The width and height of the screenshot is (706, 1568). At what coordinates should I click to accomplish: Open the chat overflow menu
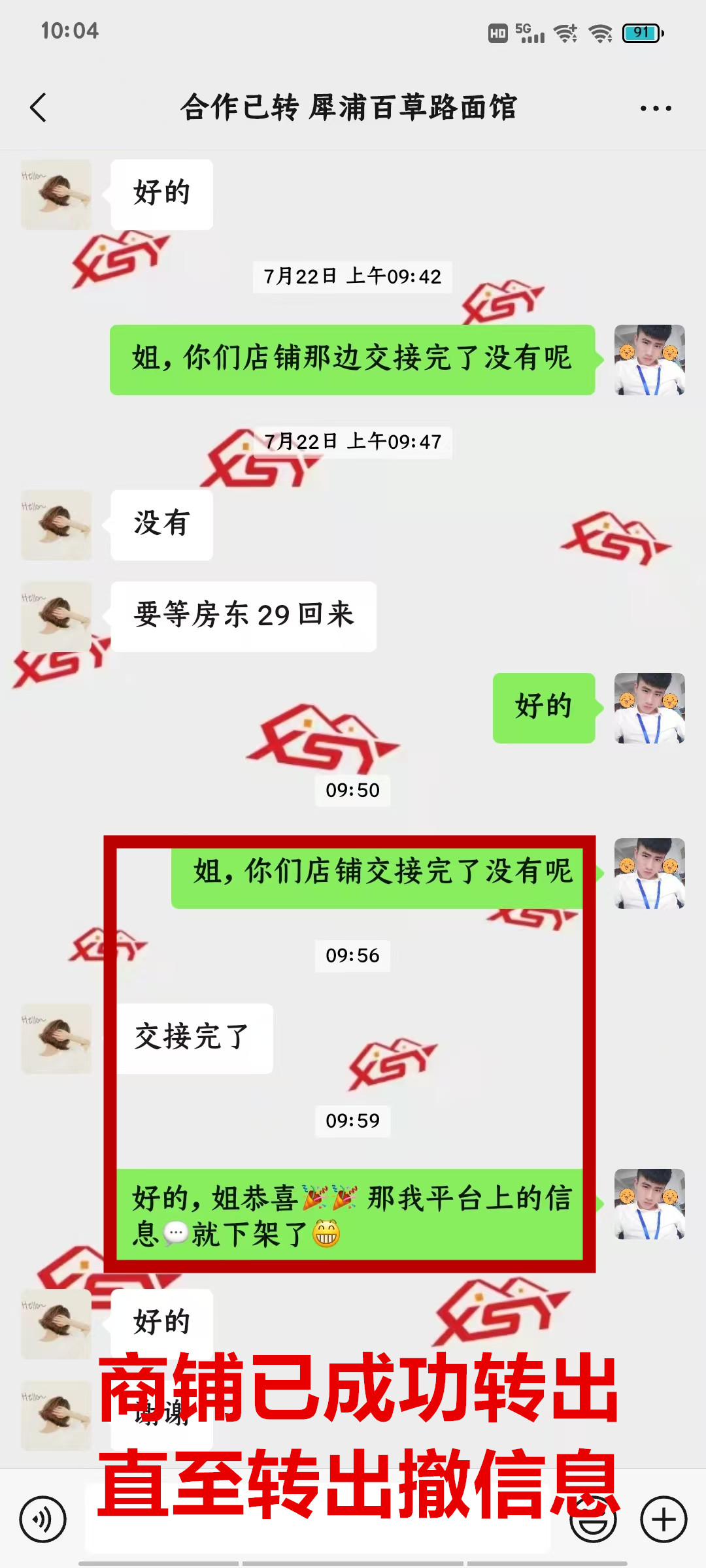pyautogui.click(x=656, y=108)
